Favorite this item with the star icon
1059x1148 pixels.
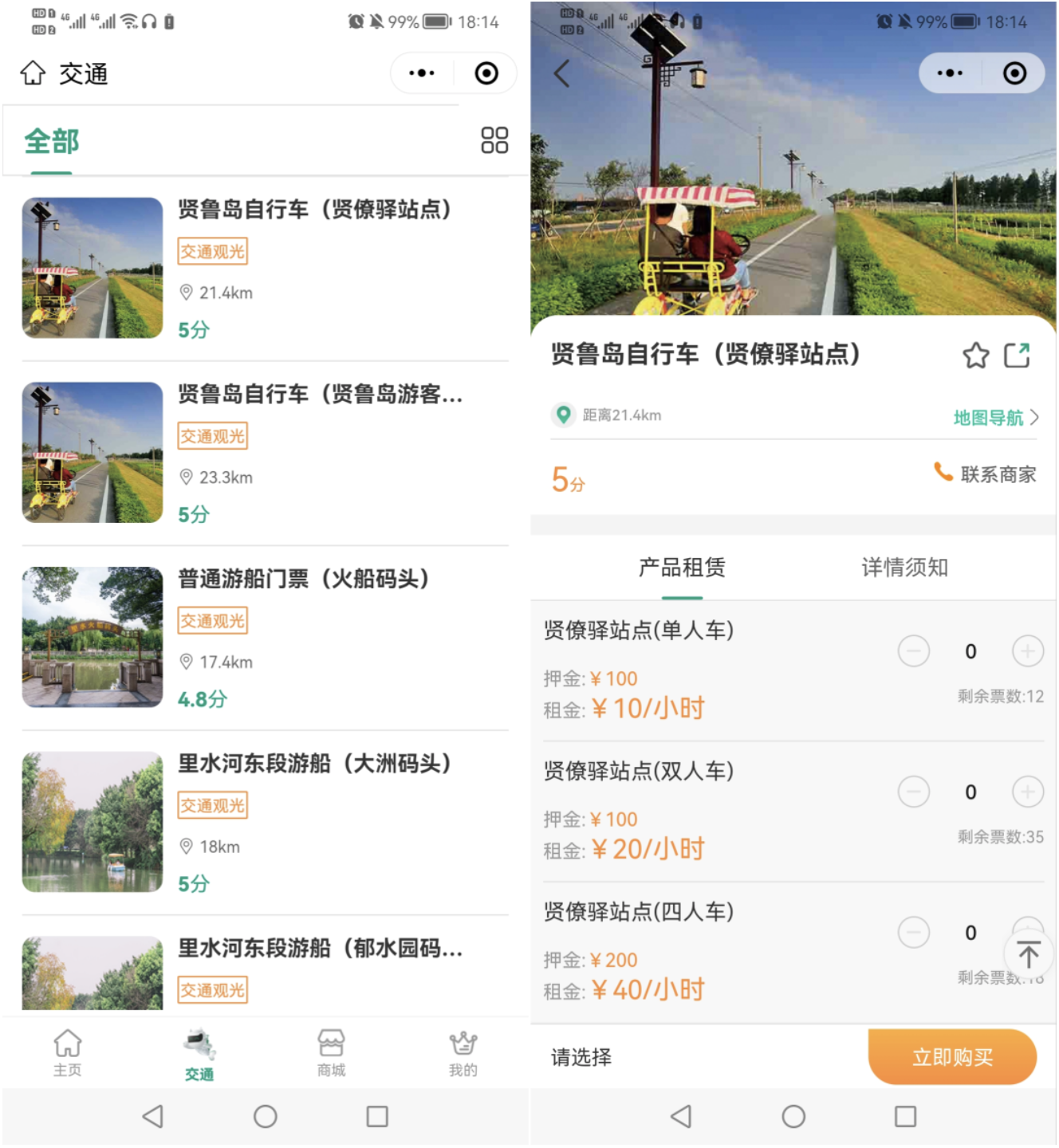[x=975, y=356]
